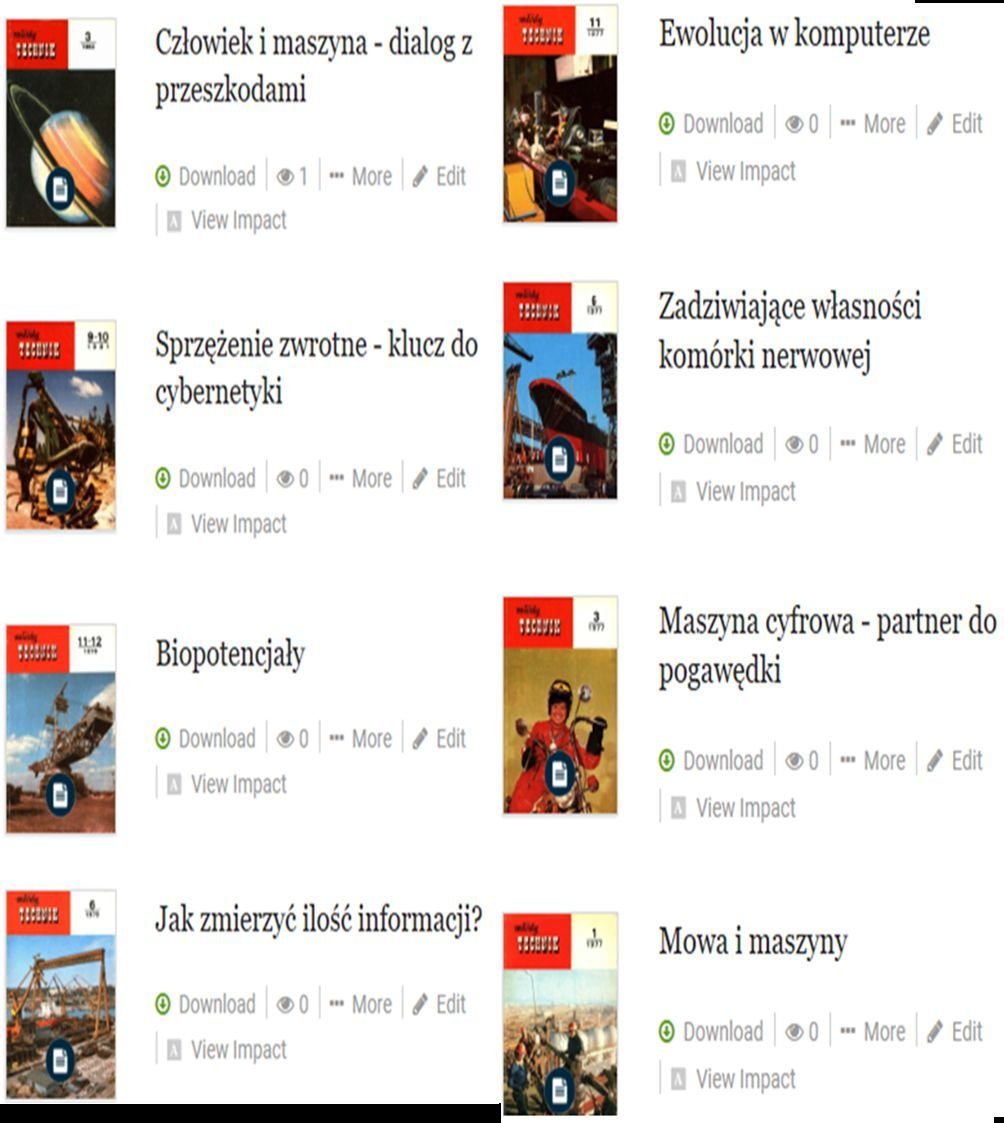Image resolution: width=1004 pixels, height=1123 pixels.
Task: Edit the Biopotencjały entry
Action: pyautogui.click(x=439, y=739)
